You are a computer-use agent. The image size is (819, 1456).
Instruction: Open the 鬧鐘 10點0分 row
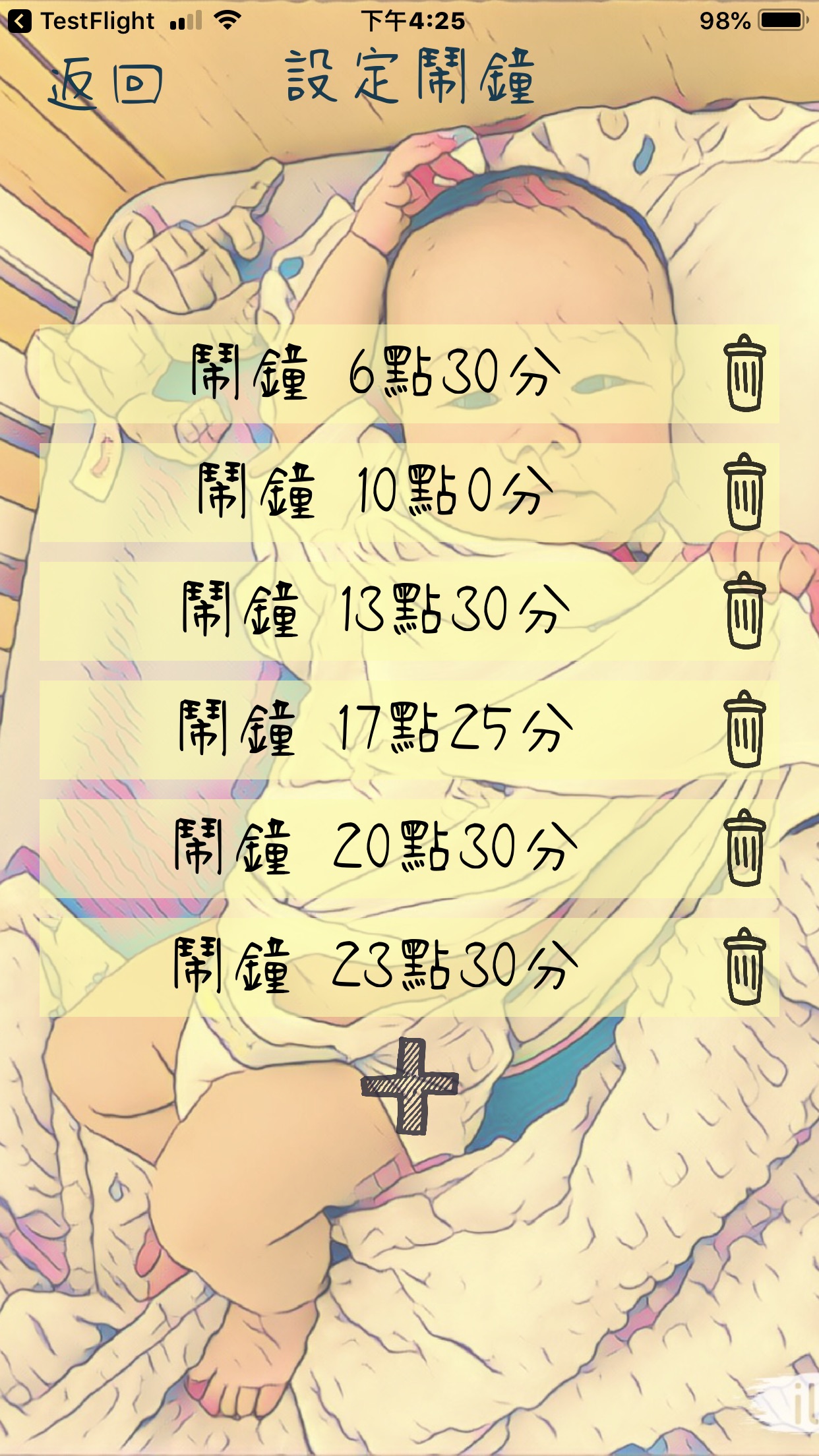(376, 492)
